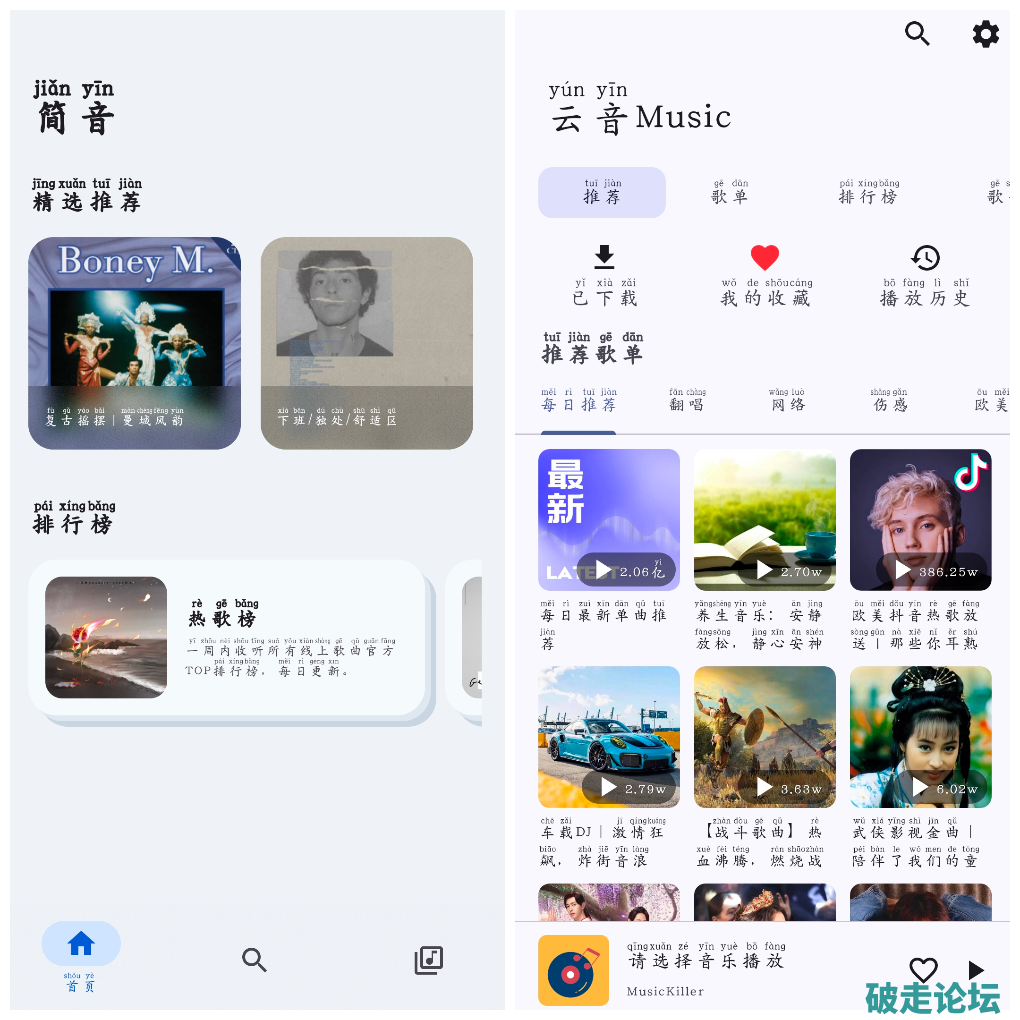Viewport: 1020px width, 1020px height.
Task: Open search tab in 简音 bottom bar
Action: (254, 960)
